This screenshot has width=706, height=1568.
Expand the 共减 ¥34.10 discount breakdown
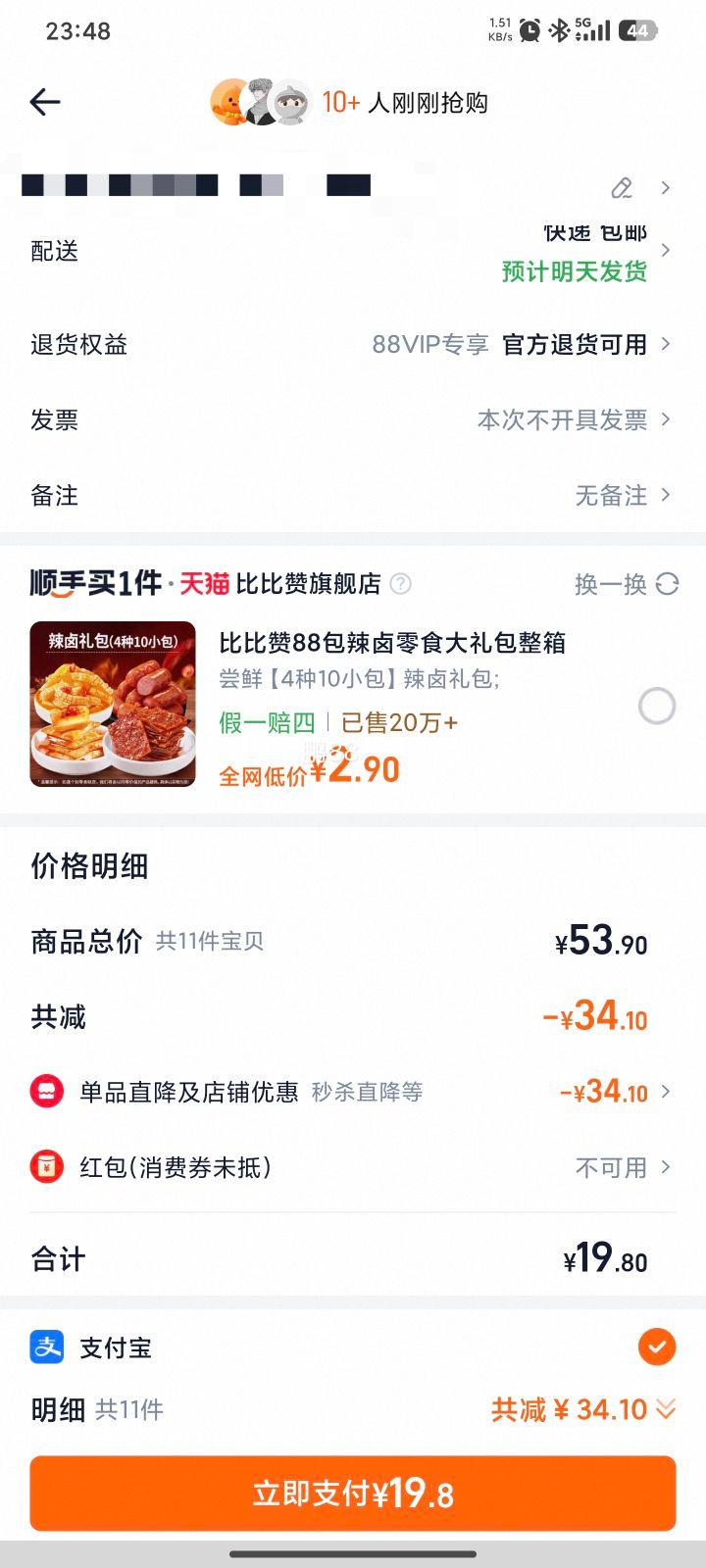(582, 1409)
